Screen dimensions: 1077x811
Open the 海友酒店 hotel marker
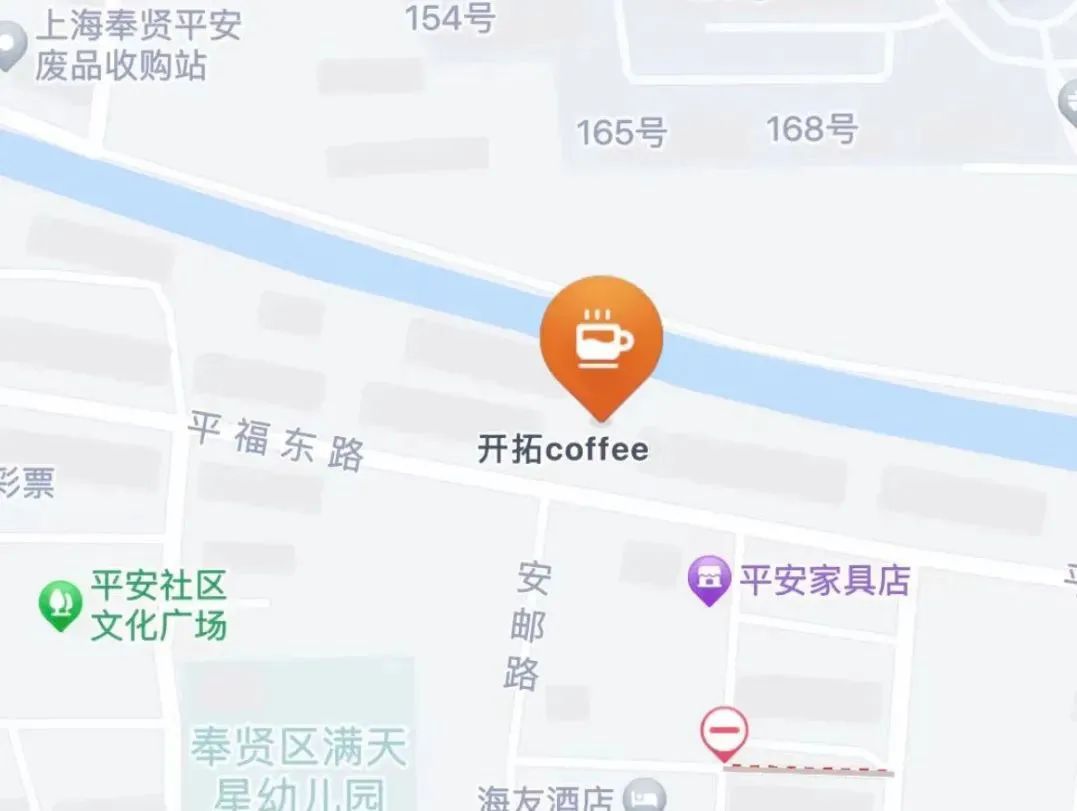[x=642, y=797]
